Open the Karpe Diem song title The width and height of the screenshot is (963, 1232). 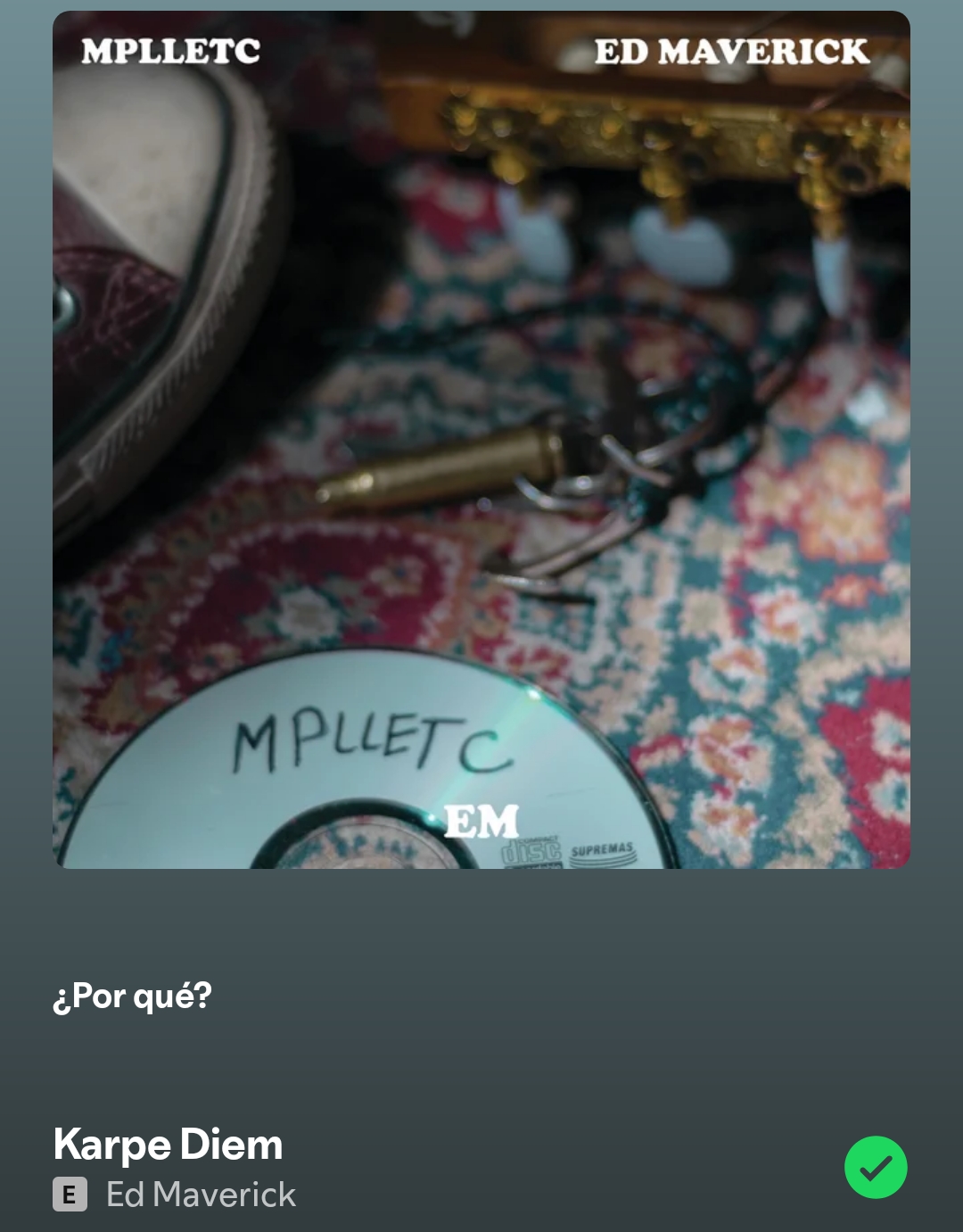(168, 1144)
